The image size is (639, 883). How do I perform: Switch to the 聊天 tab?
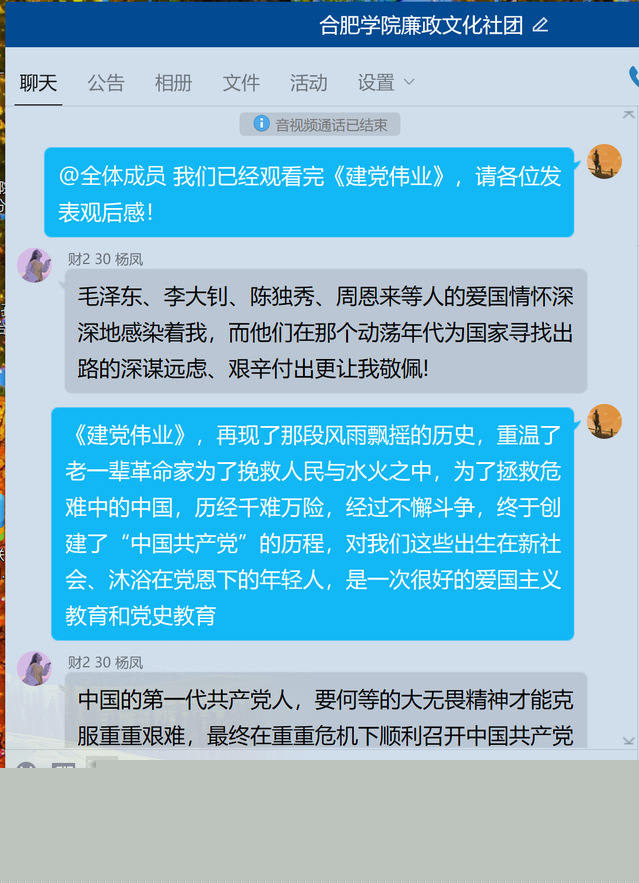pyautogui.click(x=39, y=83)
